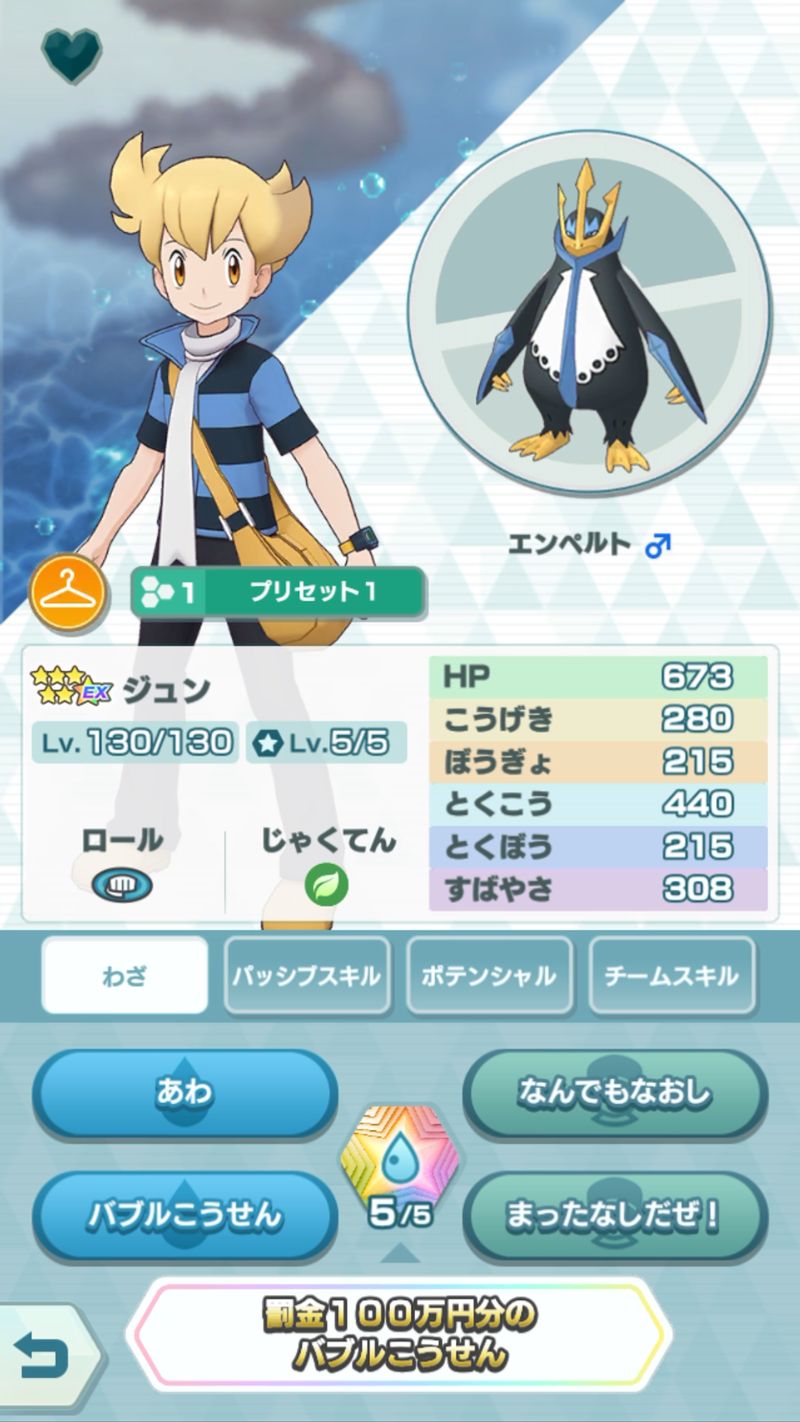Show the なんでもなおし item details
This screenshot has width=800, height=1422.
click(x=615, y=1093)
